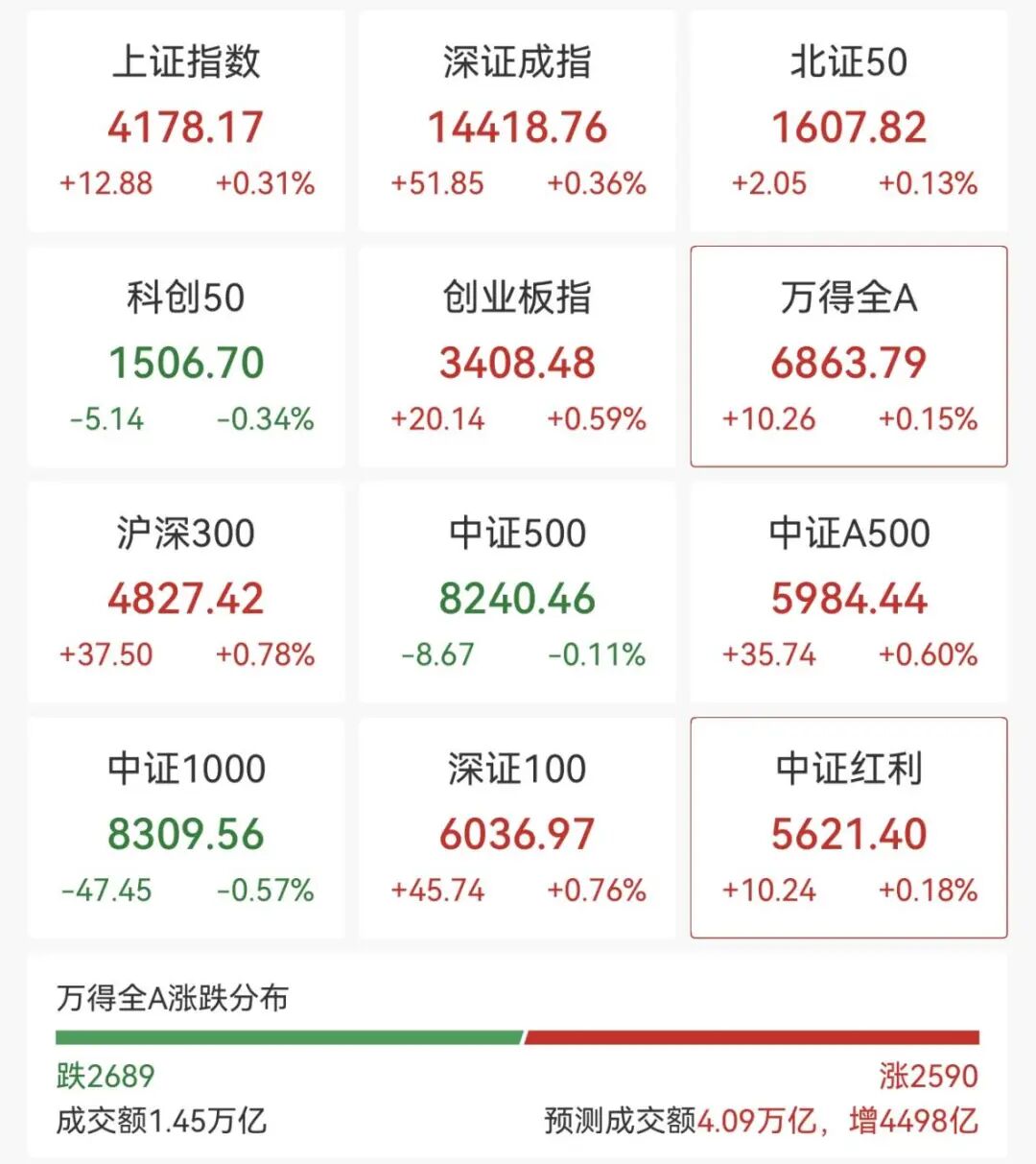The width and height of the screenshot is (1036, 1164).
Task: Open 沪深300 index details
Action: coord(186,593)
